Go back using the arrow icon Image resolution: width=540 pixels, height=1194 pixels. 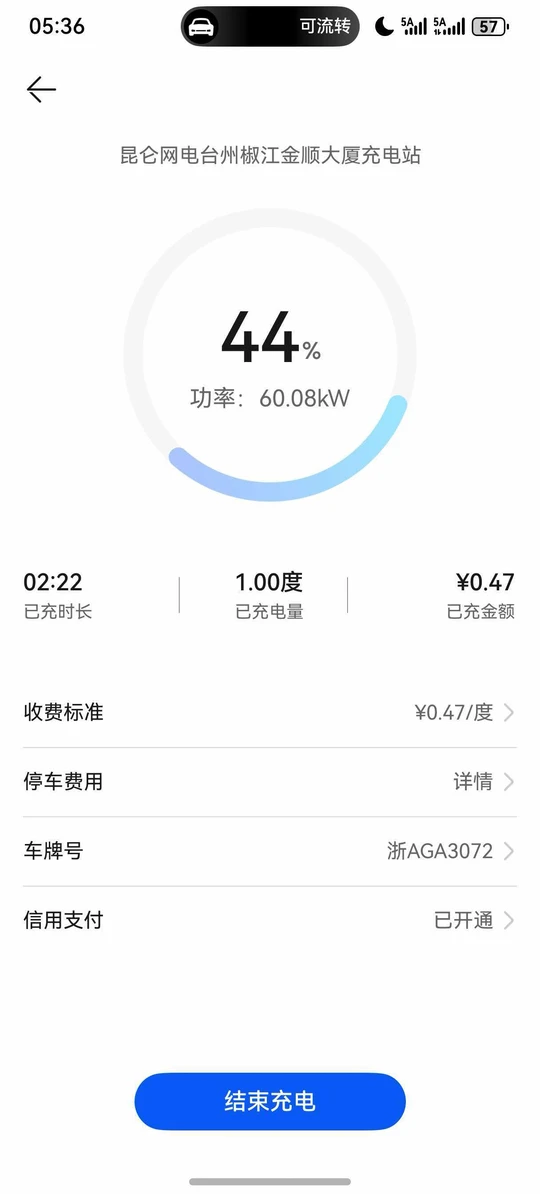click(x=41, y=90)
